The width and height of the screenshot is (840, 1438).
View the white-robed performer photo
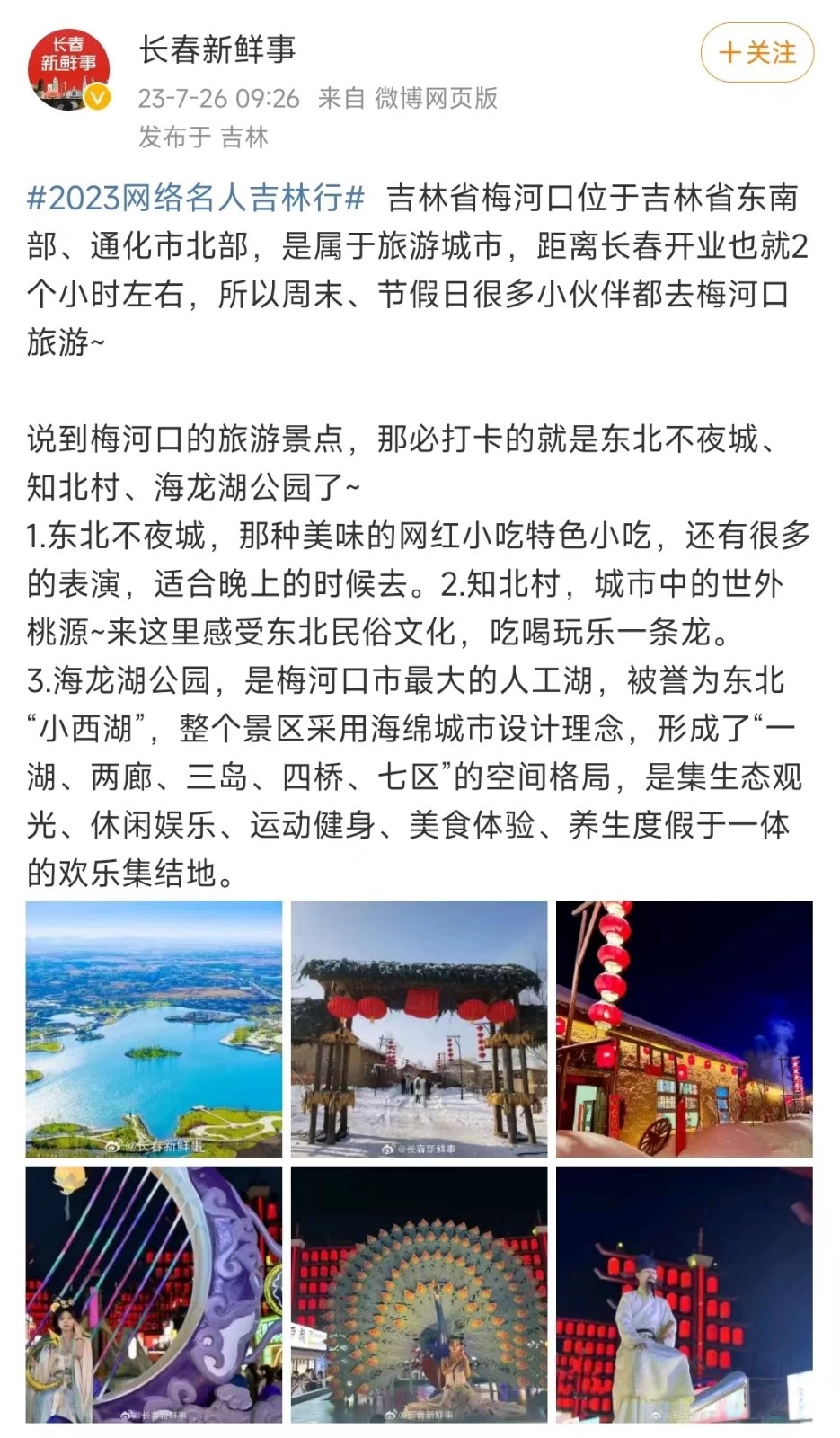(x=684, y=1294)
